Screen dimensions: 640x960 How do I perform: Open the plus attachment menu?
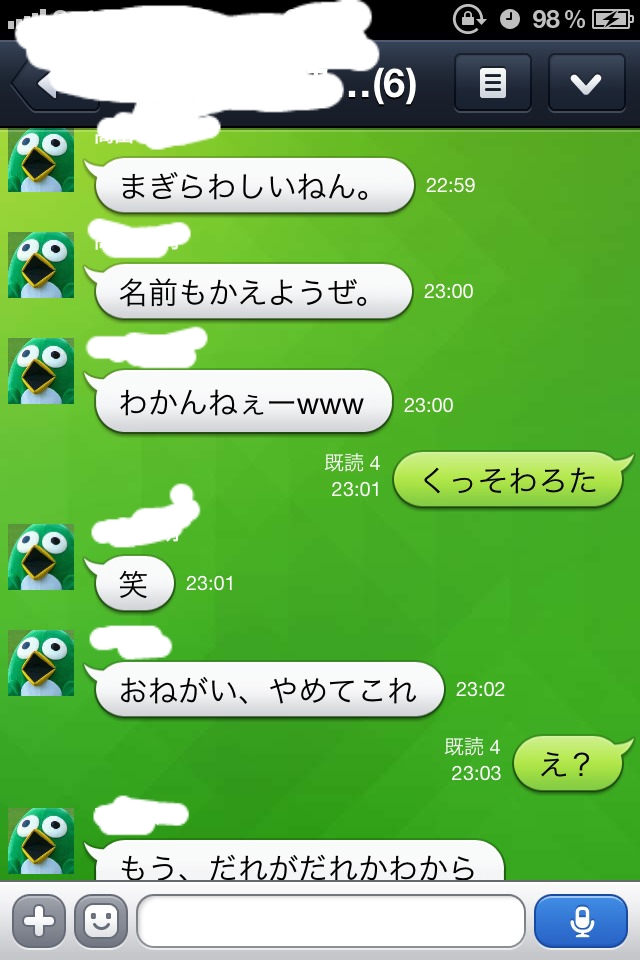pos(38,920)
